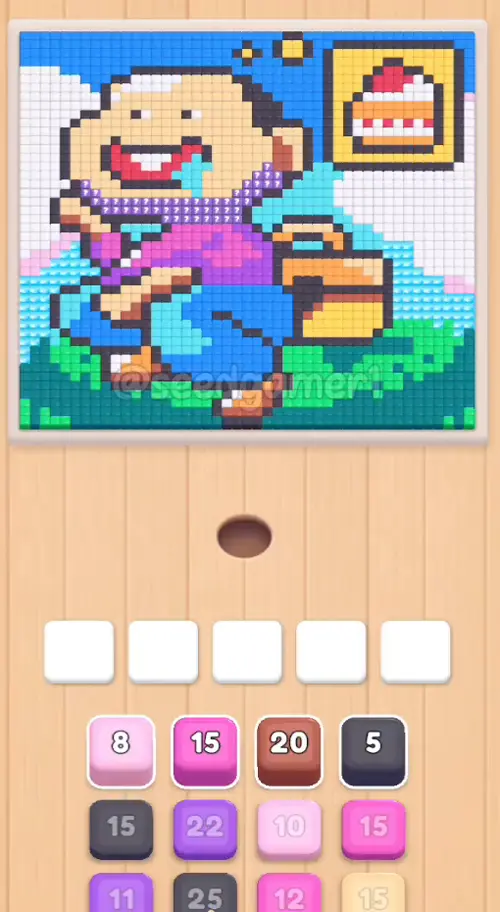
Task: Tap the purple block numbered 11
Action: [121, 893]
